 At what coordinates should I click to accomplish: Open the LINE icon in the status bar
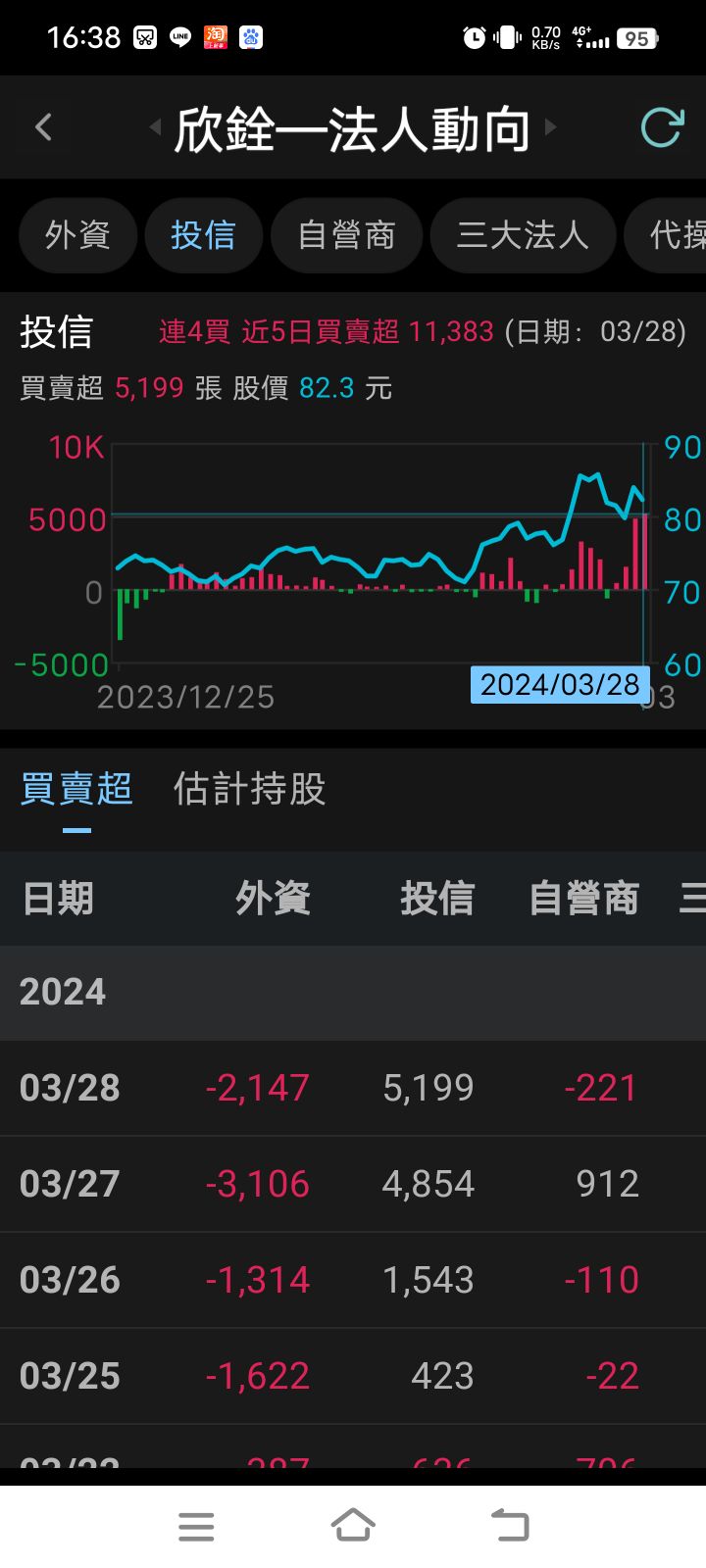(x=178, y=37)
